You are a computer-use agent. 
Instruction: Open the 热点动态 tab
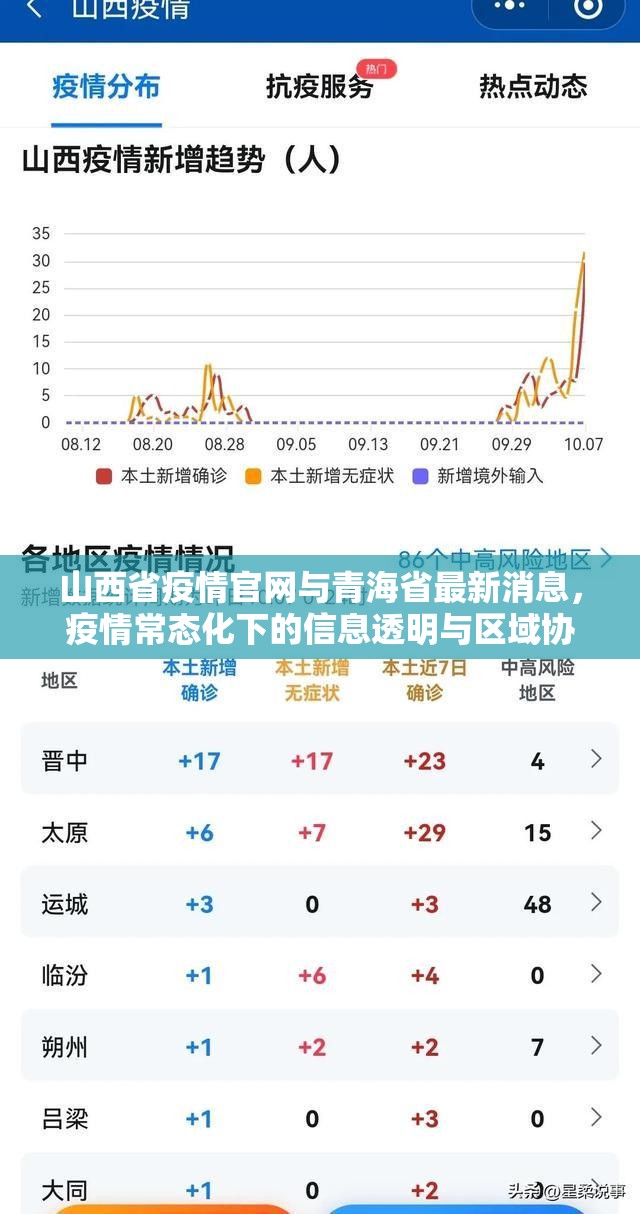[x=533, y=87]
